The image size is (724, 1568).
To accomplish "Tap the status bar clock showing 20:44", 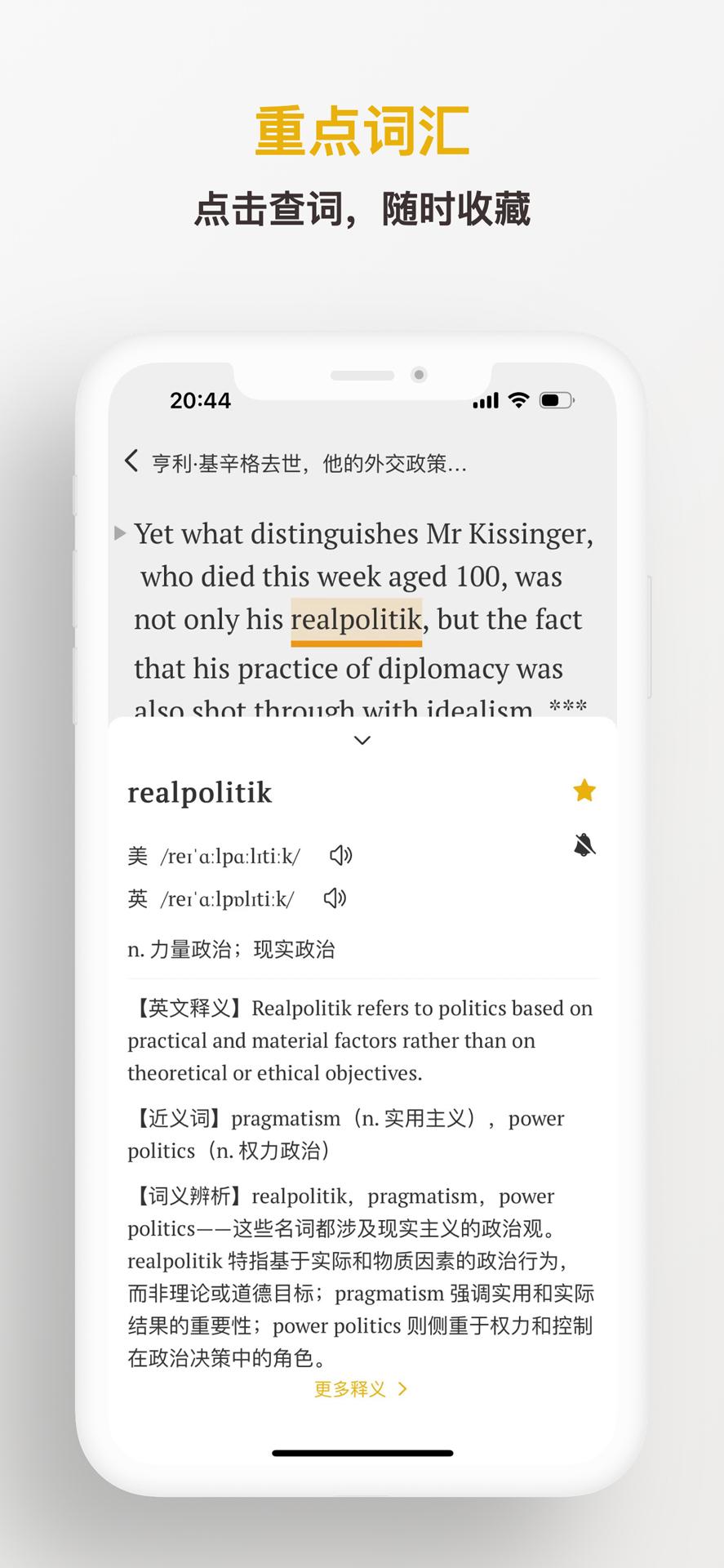I will (199, 401).
